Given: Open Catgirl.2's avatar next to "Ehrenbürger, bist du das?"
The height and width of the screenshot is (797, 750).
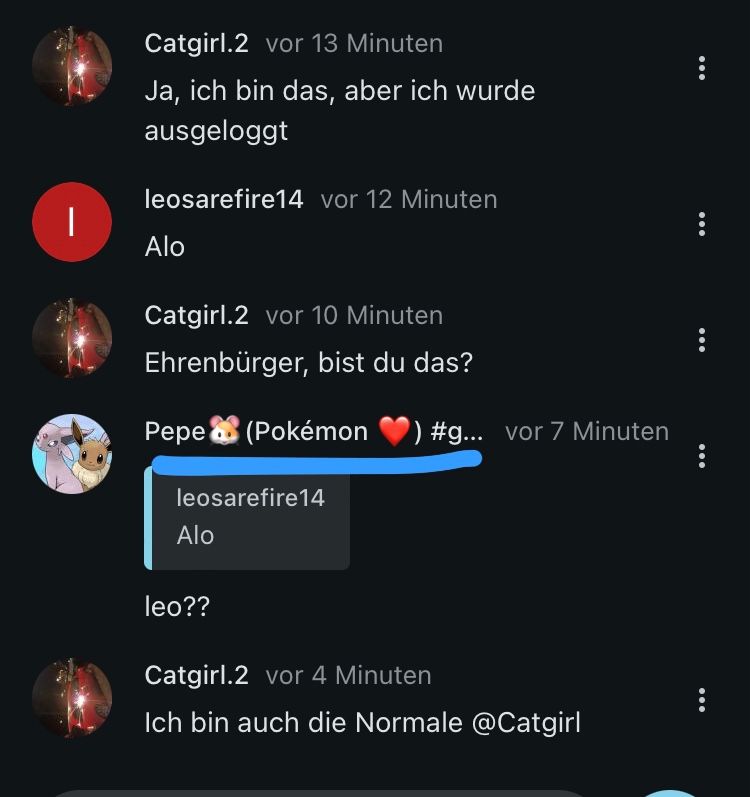Looking at the screenshot, I should click(71, 338).
